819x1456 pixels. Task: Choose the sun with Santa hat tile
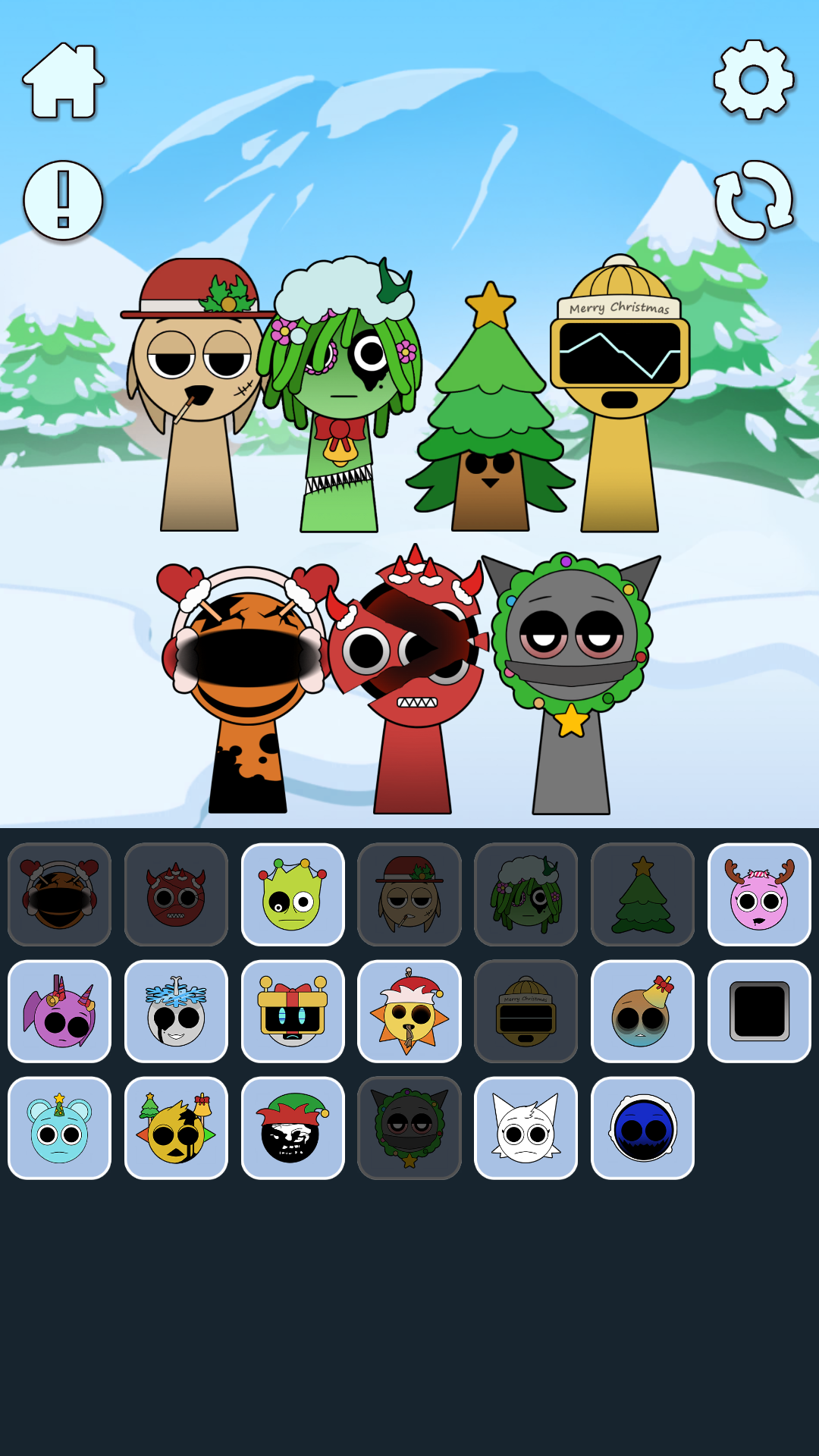coord(409,1012)
